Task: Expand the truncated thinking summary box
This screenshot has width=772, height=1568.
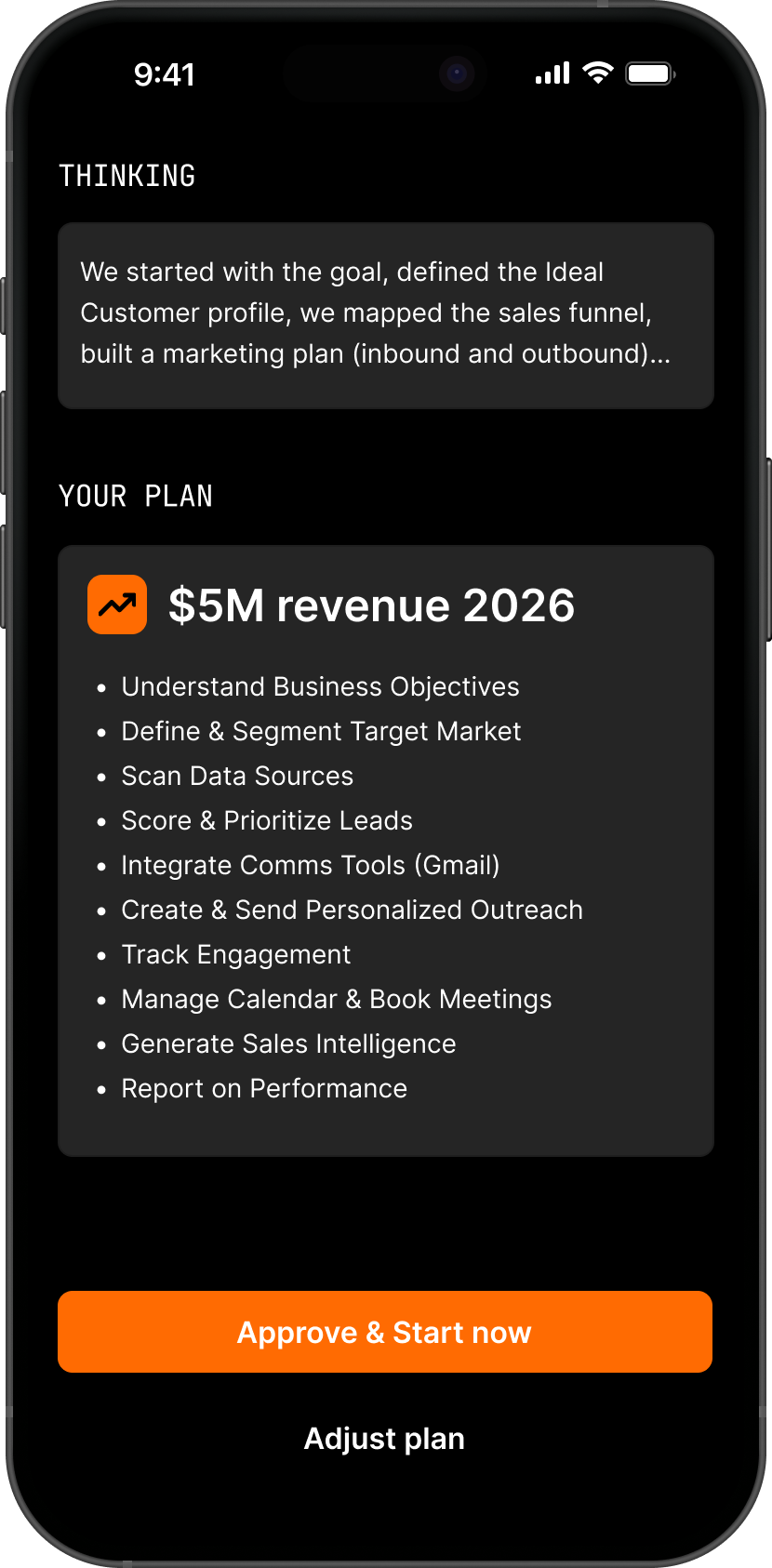Action: pyautogui.click(x=385, y=314)
